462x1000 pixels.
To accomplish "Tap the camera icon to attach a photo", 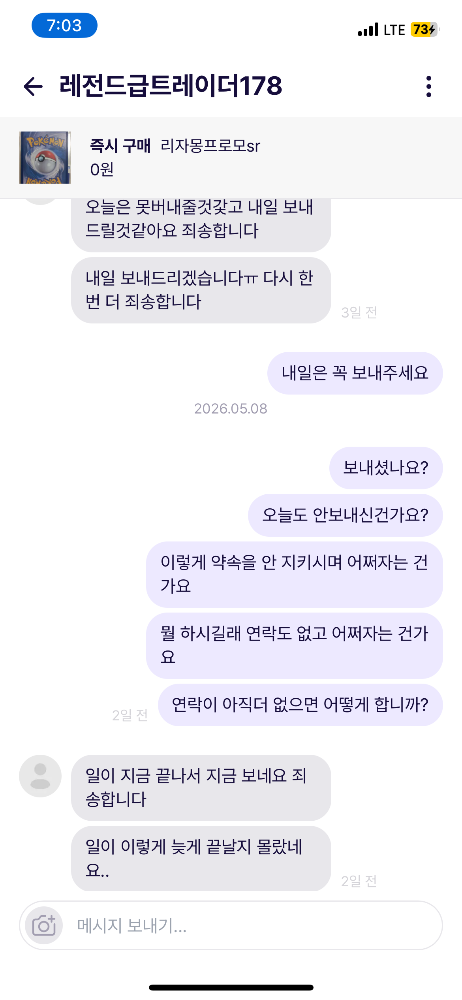I will (43, 925).
